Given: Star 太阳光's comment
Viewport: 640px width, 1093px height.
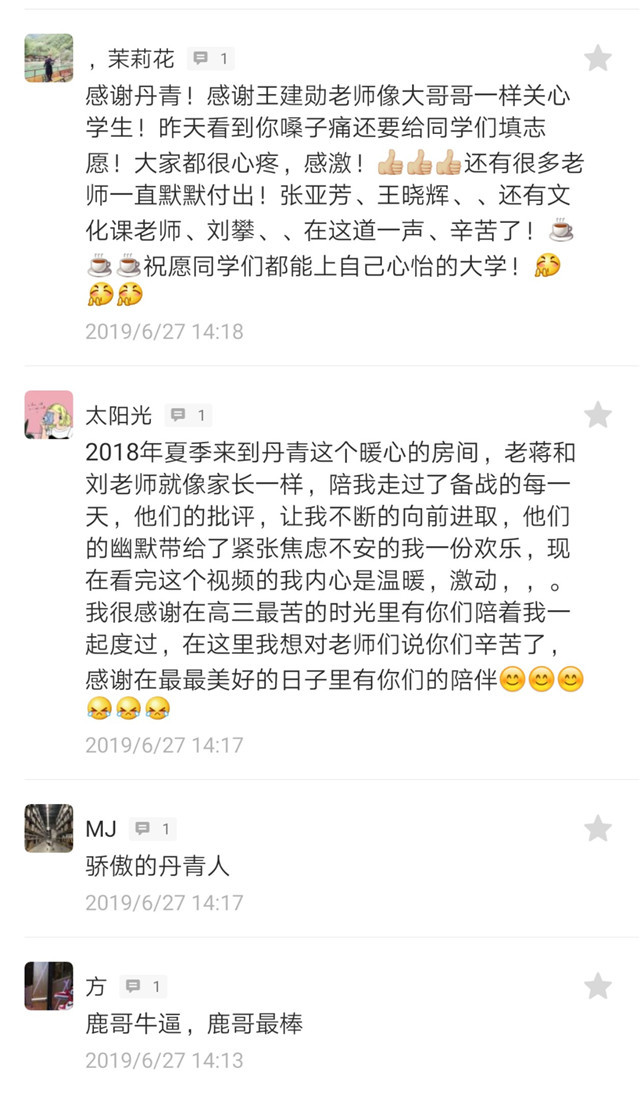Looking at the screenshot, I should pos(597,414).
